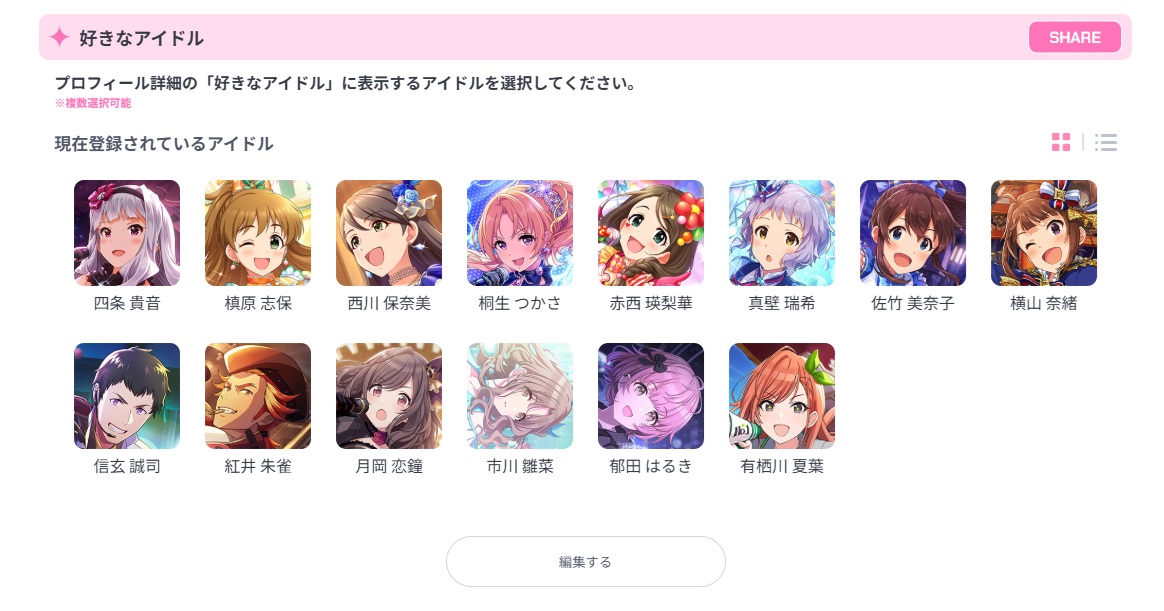Tap the 編集する button
The height and width of the screenshot is (611, 1164).
(x=585, y=561)
